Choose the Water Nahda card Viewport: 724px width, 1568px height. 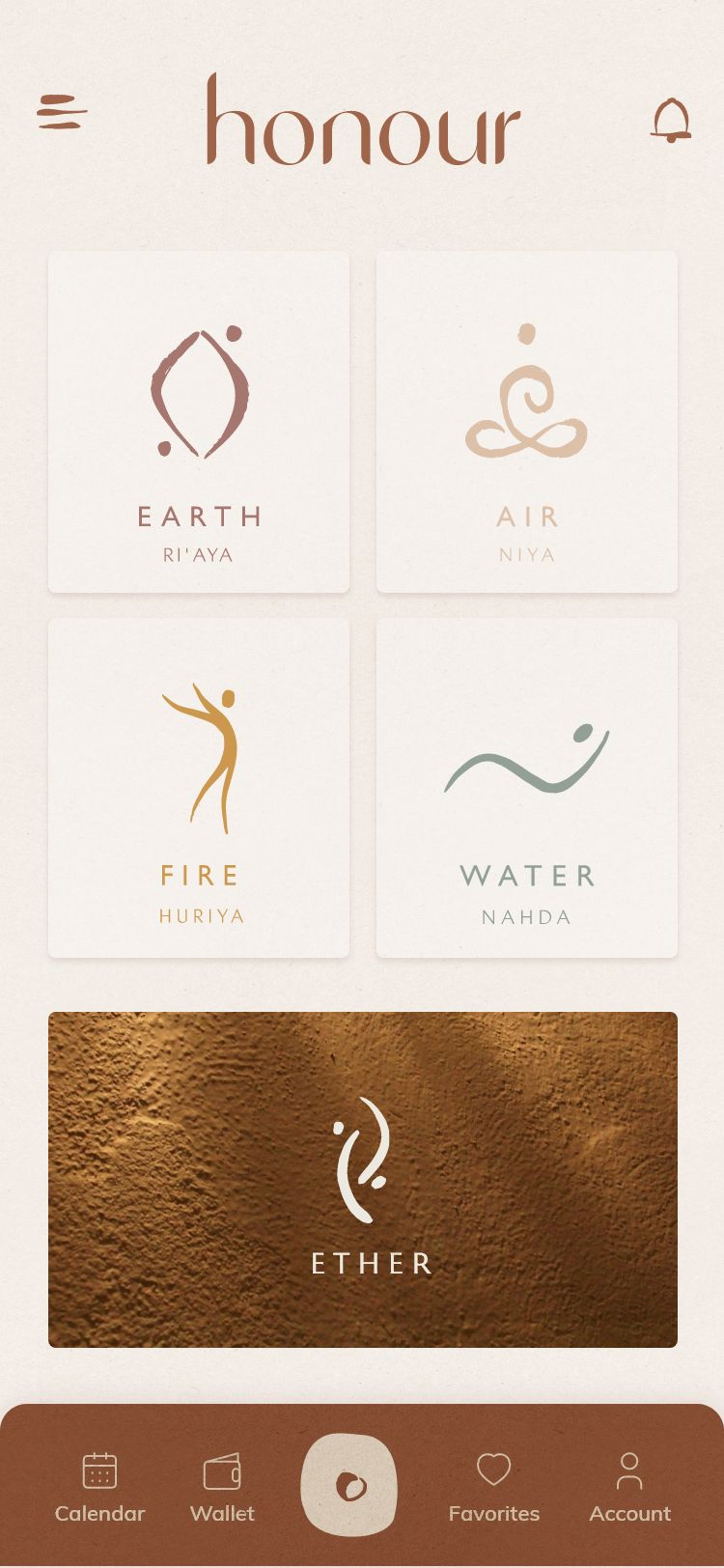(x=527, y=788)
